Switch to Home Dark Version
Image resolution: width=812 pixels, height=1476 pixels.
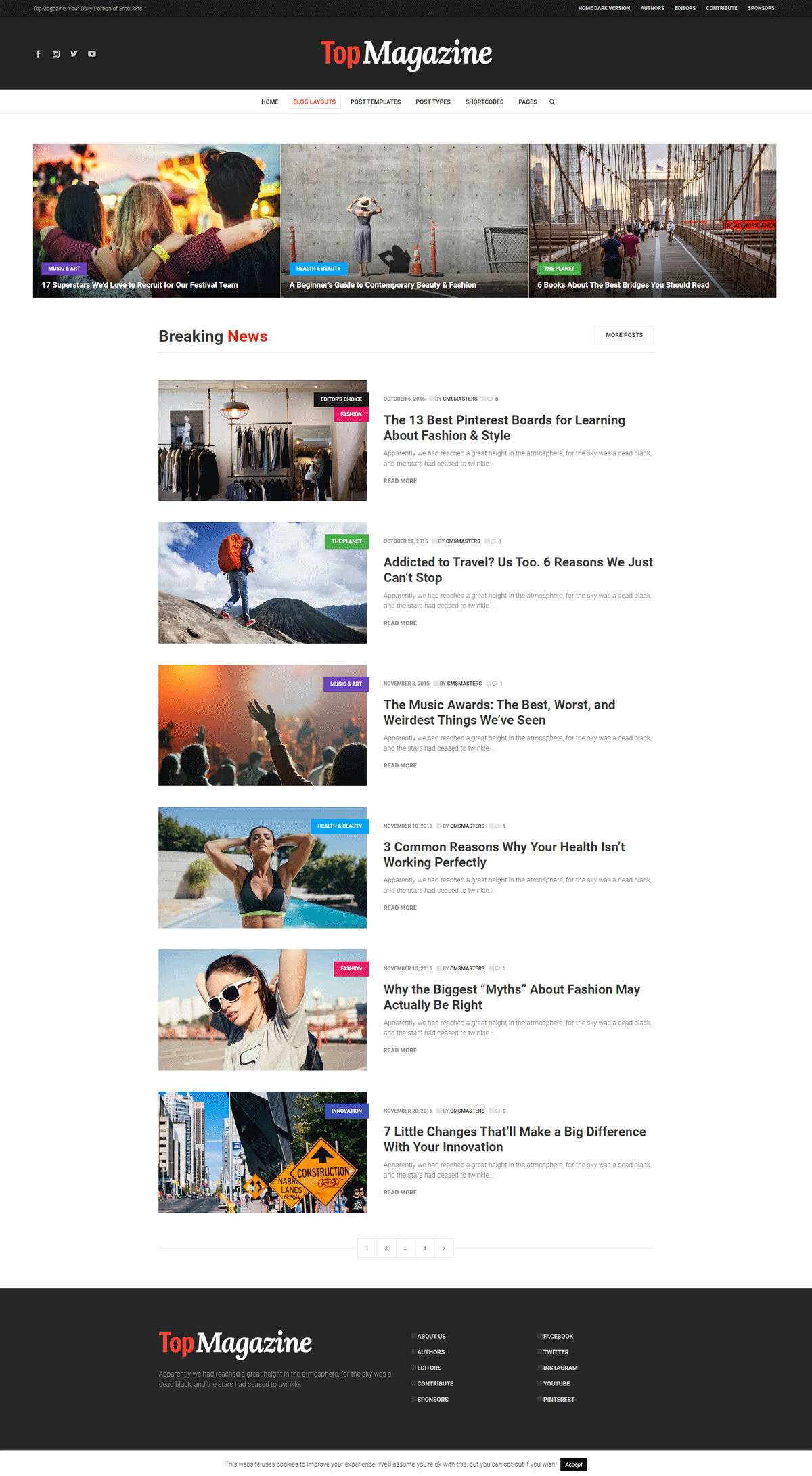pyautogui.click(x=604, y=8)
